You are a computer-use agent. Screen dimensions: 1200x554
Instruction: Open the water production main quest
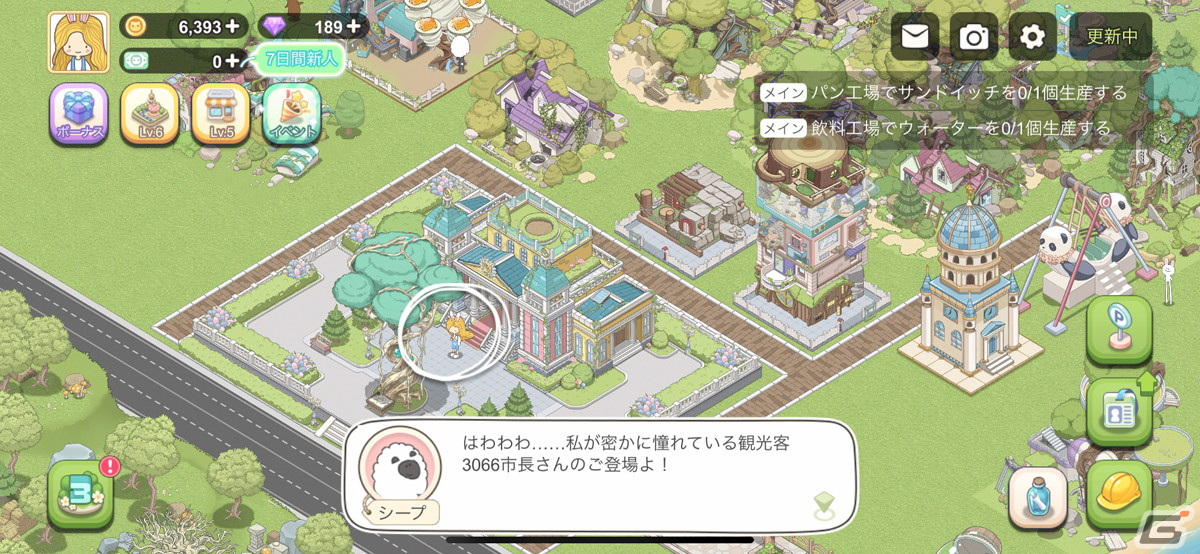937,128
